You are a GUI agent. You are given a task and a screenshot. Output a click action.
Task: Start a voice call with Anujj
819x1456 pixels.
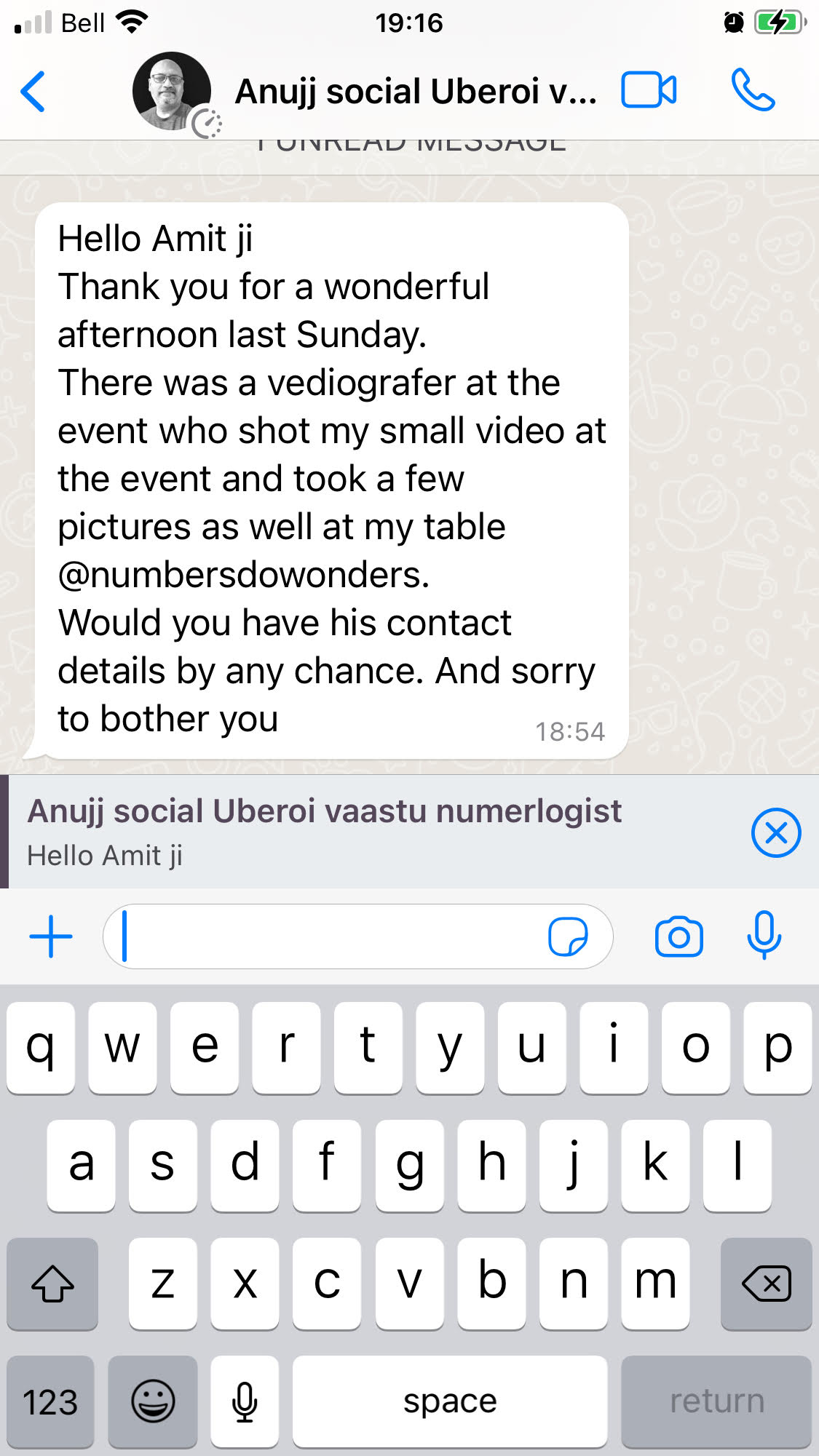tap(753, 90)
